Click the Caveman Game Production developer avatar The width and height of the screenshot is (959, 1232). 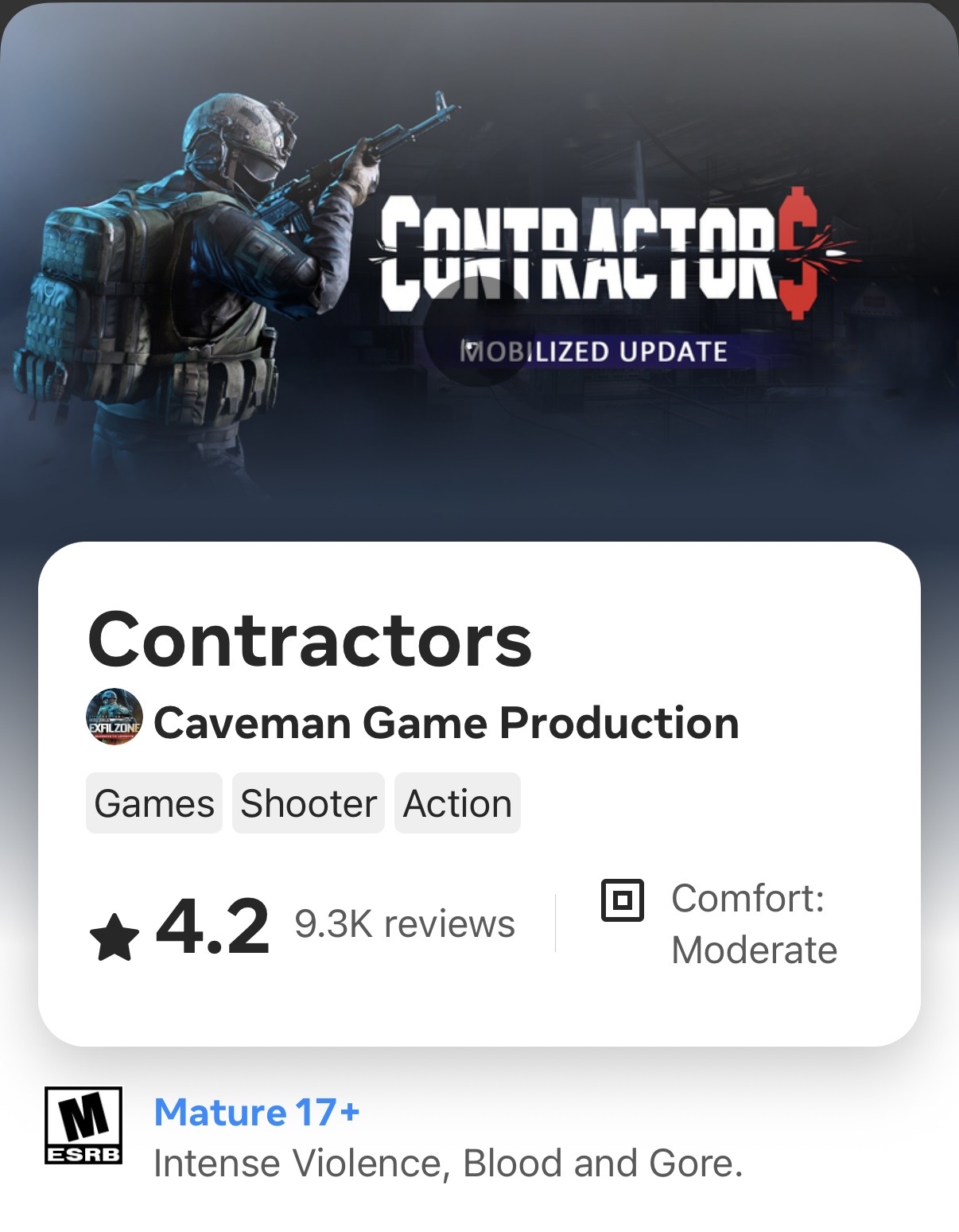pyautogui.click(x=115, y=722)
